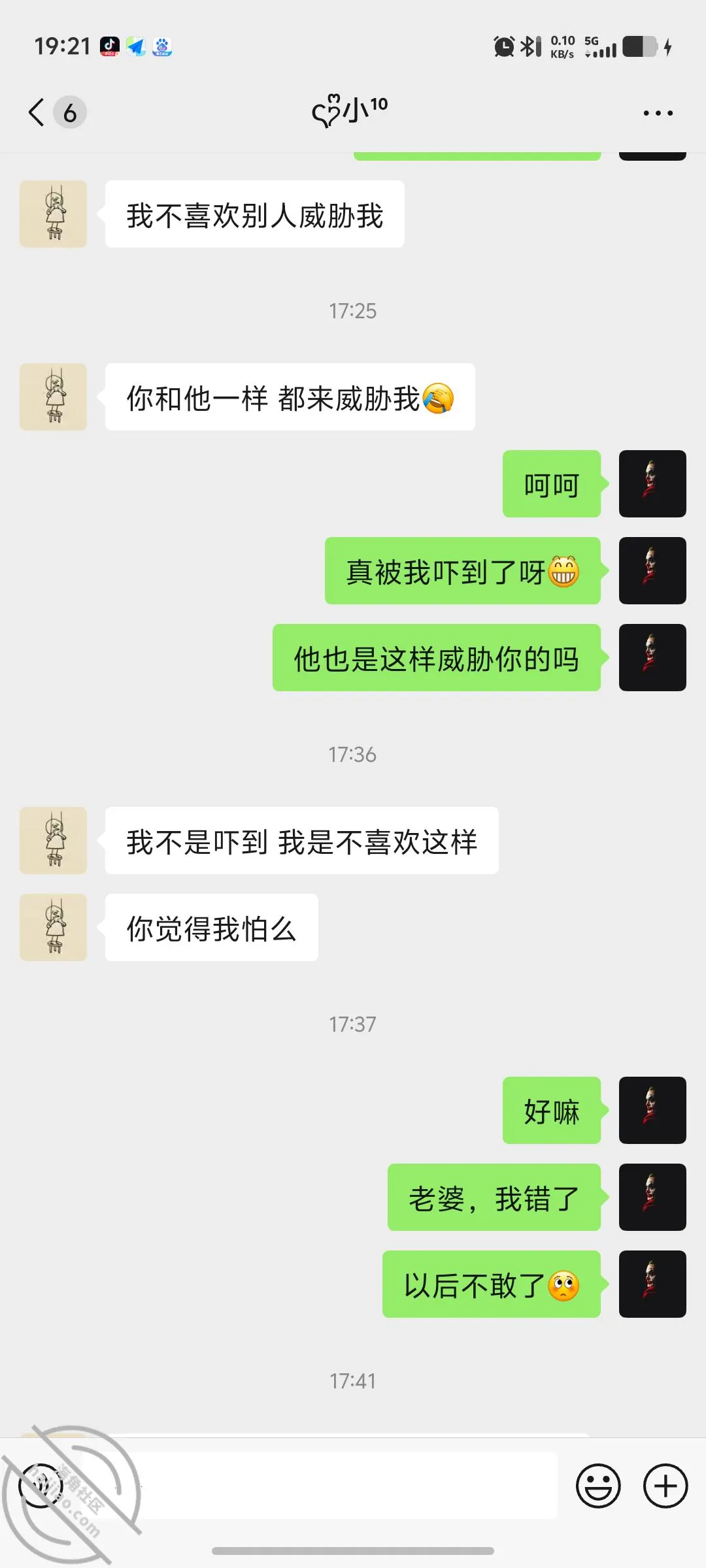Open own avatar beside 呵呵 message
The height and width of the screenshot is (1568, 706).
[x=652, y=483]
